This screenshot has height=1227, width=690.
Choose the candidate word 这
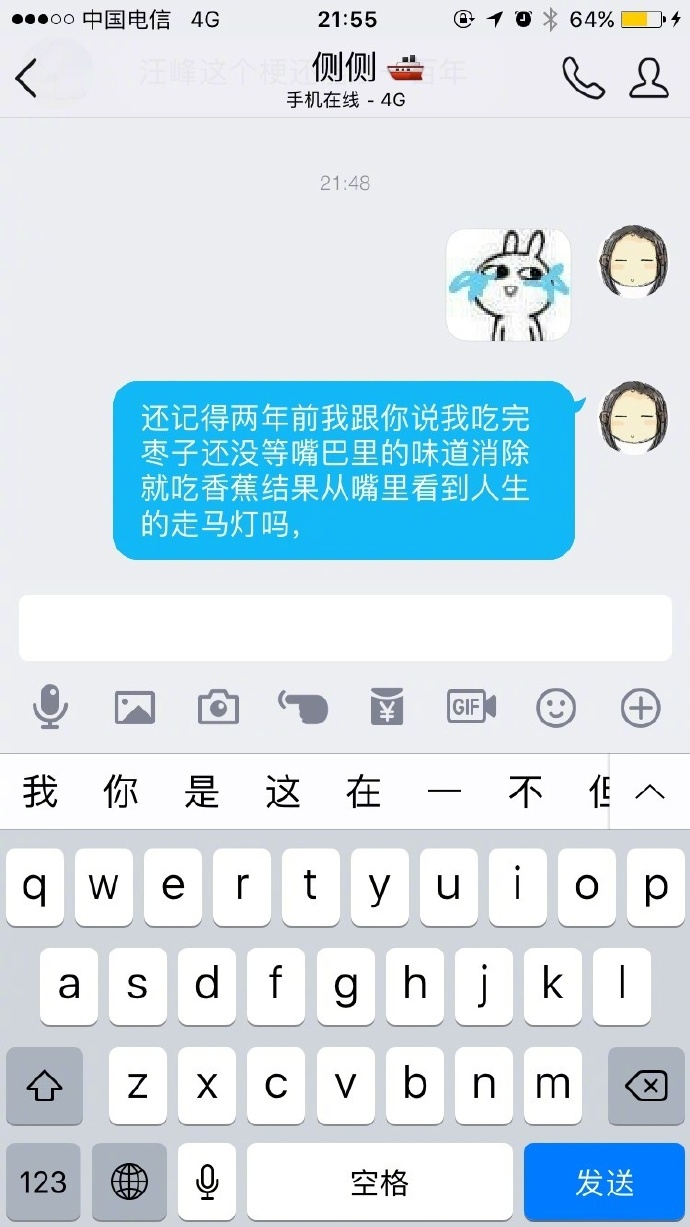283,793
